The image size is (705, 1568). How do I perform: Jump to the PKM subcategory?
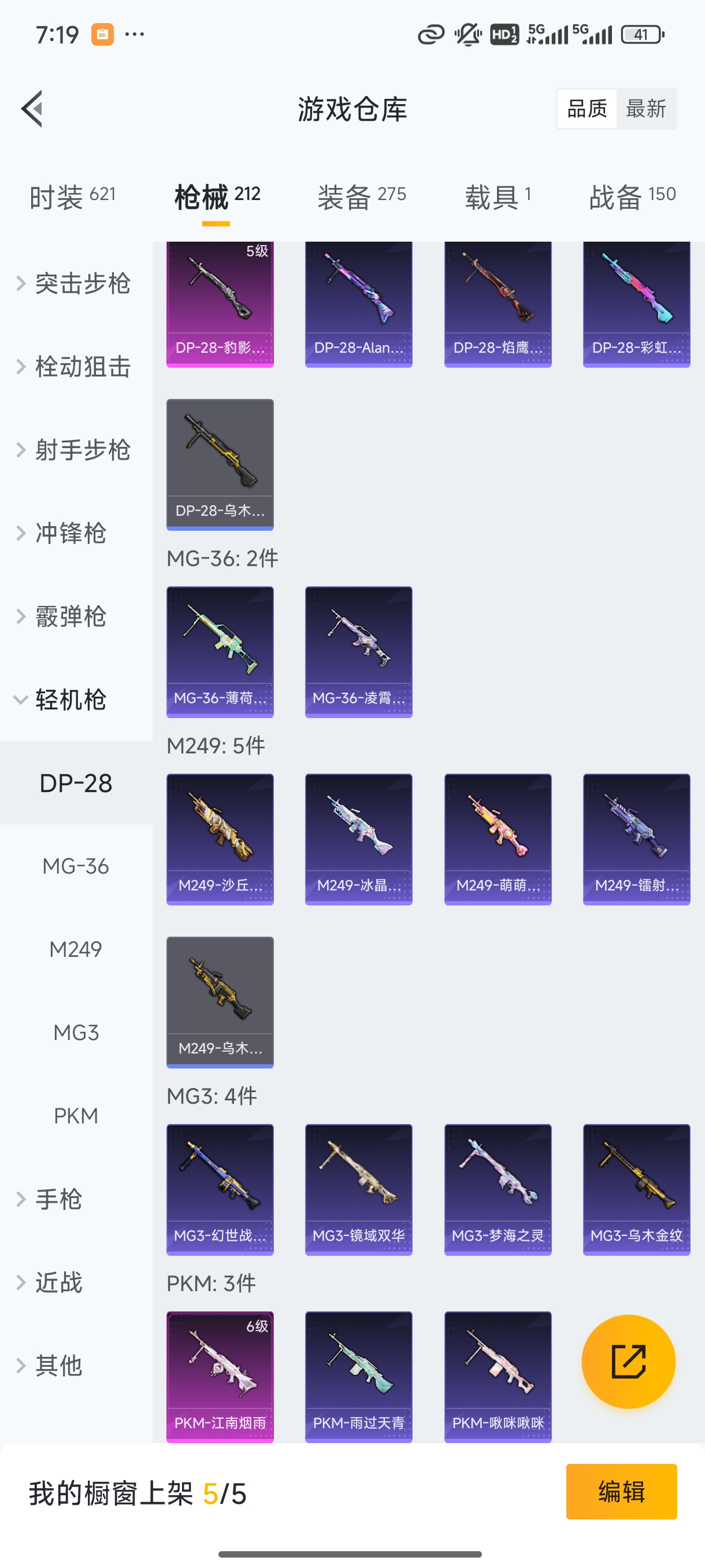point(76,1116)
